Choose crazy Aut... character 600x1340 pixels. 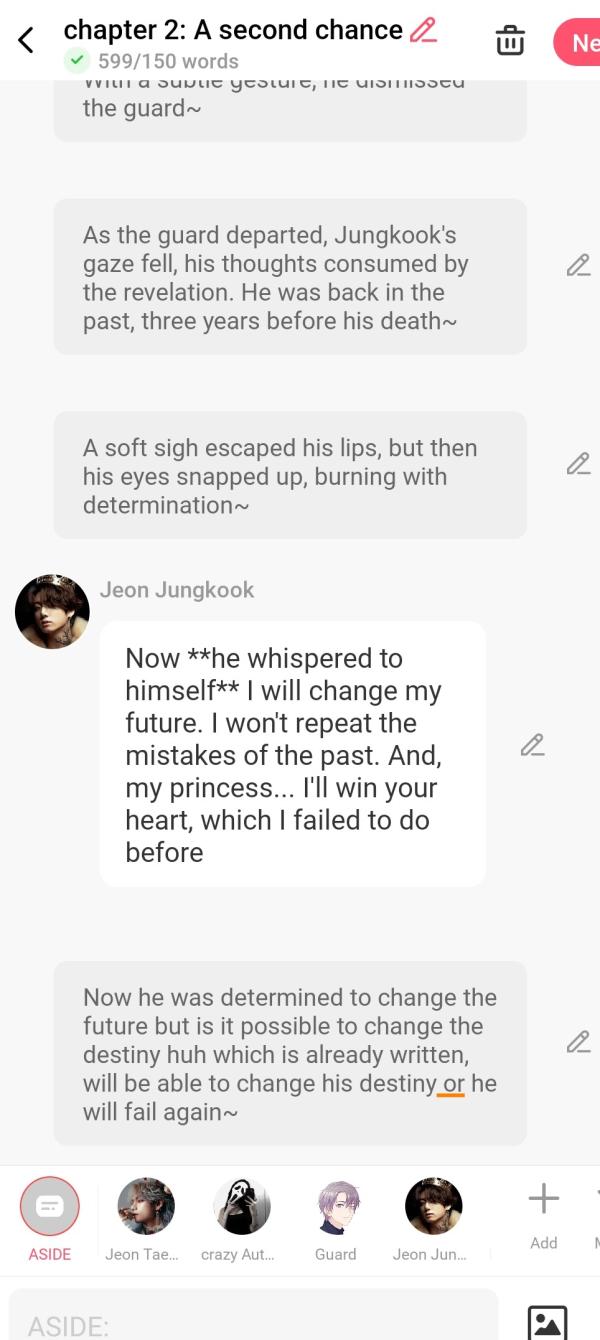[x=241, y=1206]
